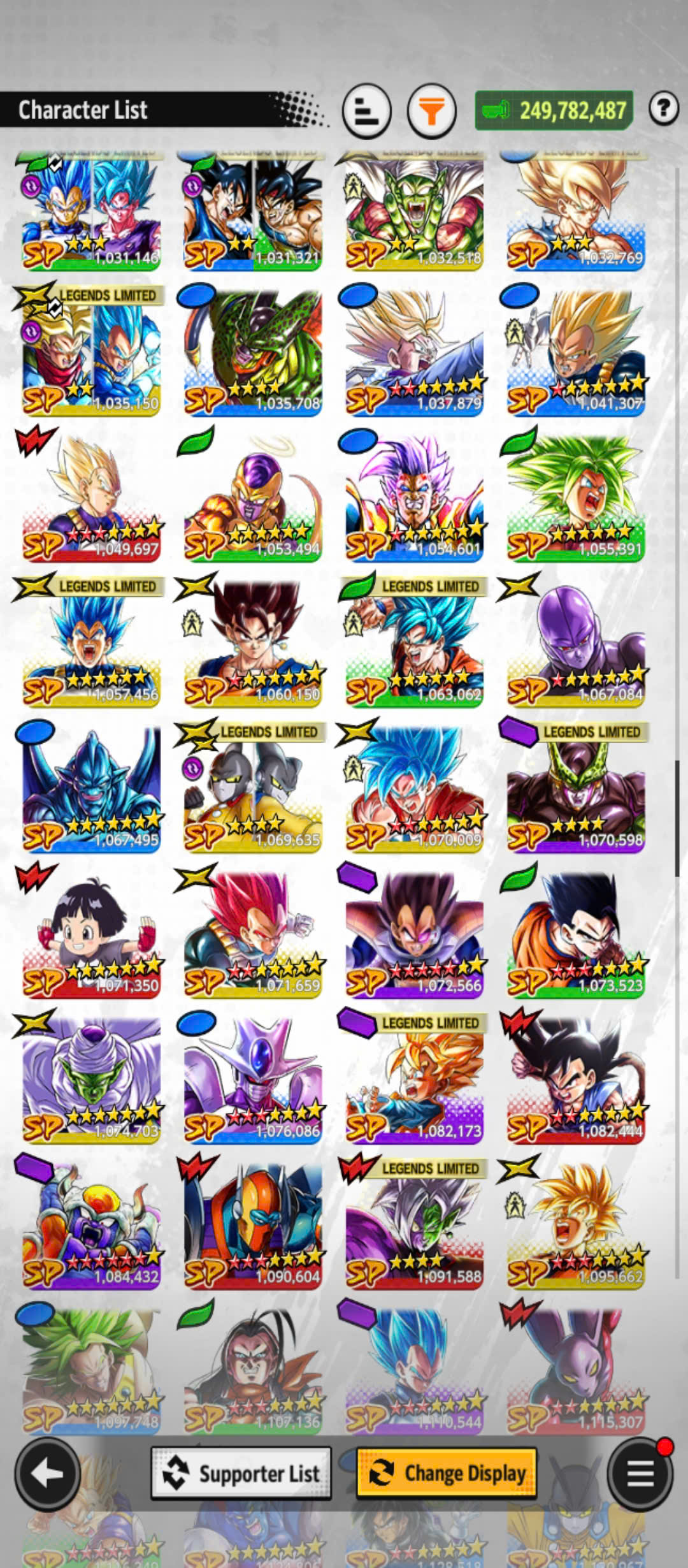Open character card rated 1,060,150
This screenshot has height=1568, width=688.
tap(253, 642)
